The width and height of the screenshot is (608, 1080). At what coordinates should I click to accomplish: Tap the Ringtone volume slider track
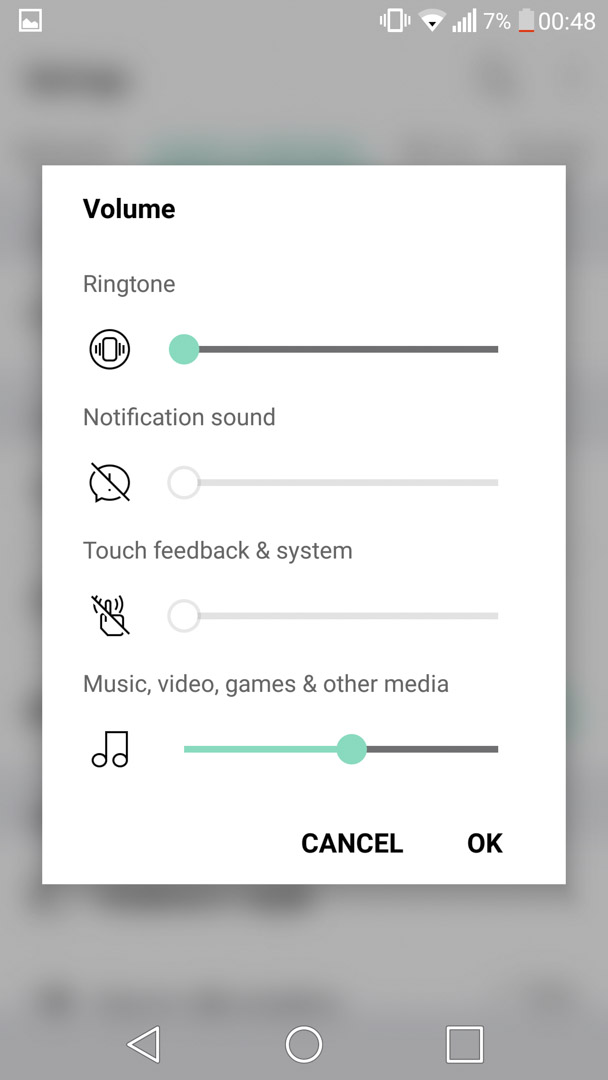(334, 349)
